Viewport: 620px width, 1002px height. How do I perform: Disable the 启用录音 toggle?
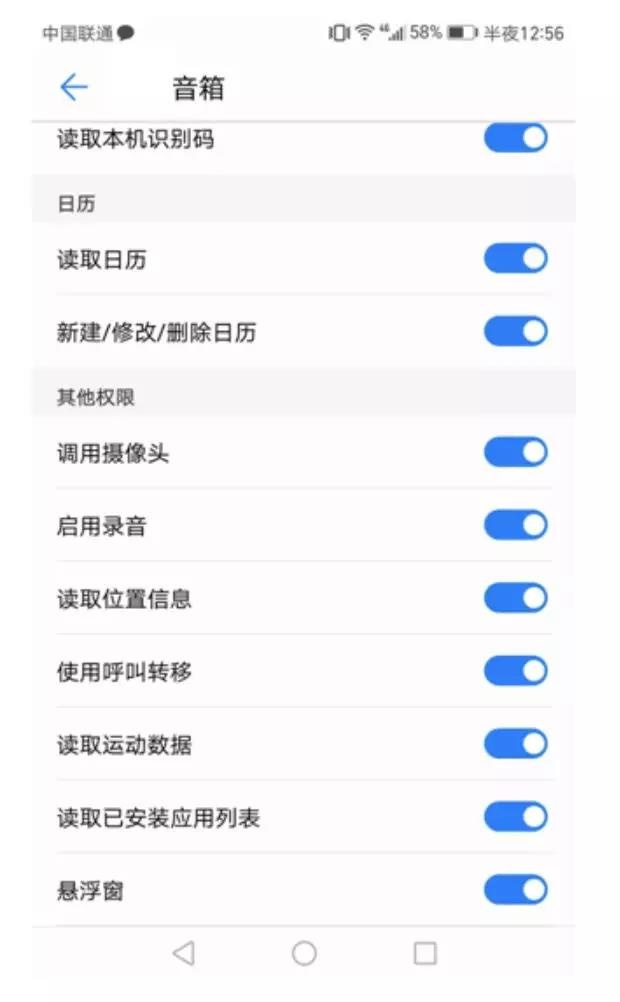coord(516,525)
